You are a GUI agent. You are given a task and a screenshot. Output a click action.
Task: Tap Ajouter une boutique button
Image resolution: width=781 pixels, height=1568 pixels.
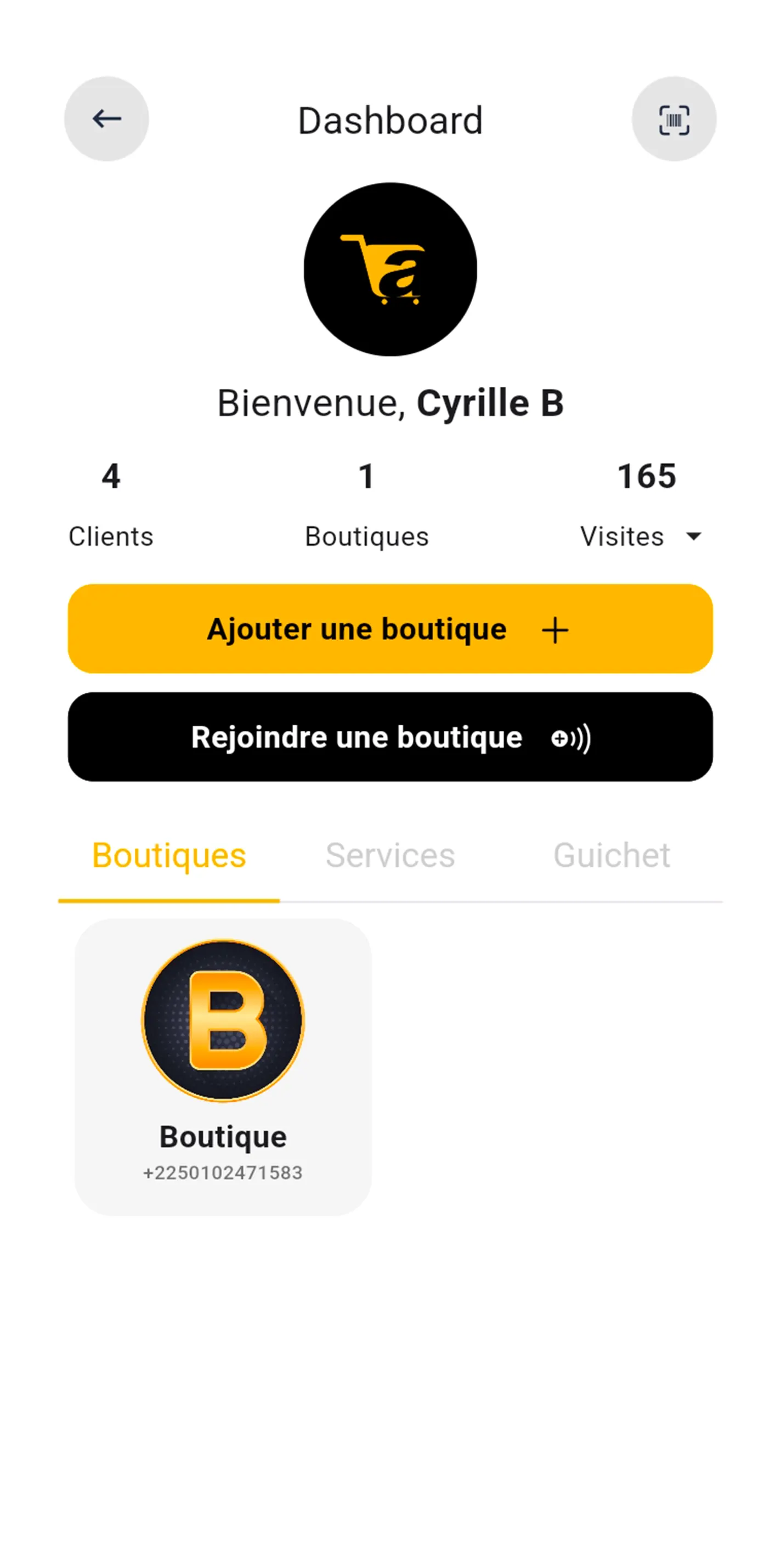390,629
